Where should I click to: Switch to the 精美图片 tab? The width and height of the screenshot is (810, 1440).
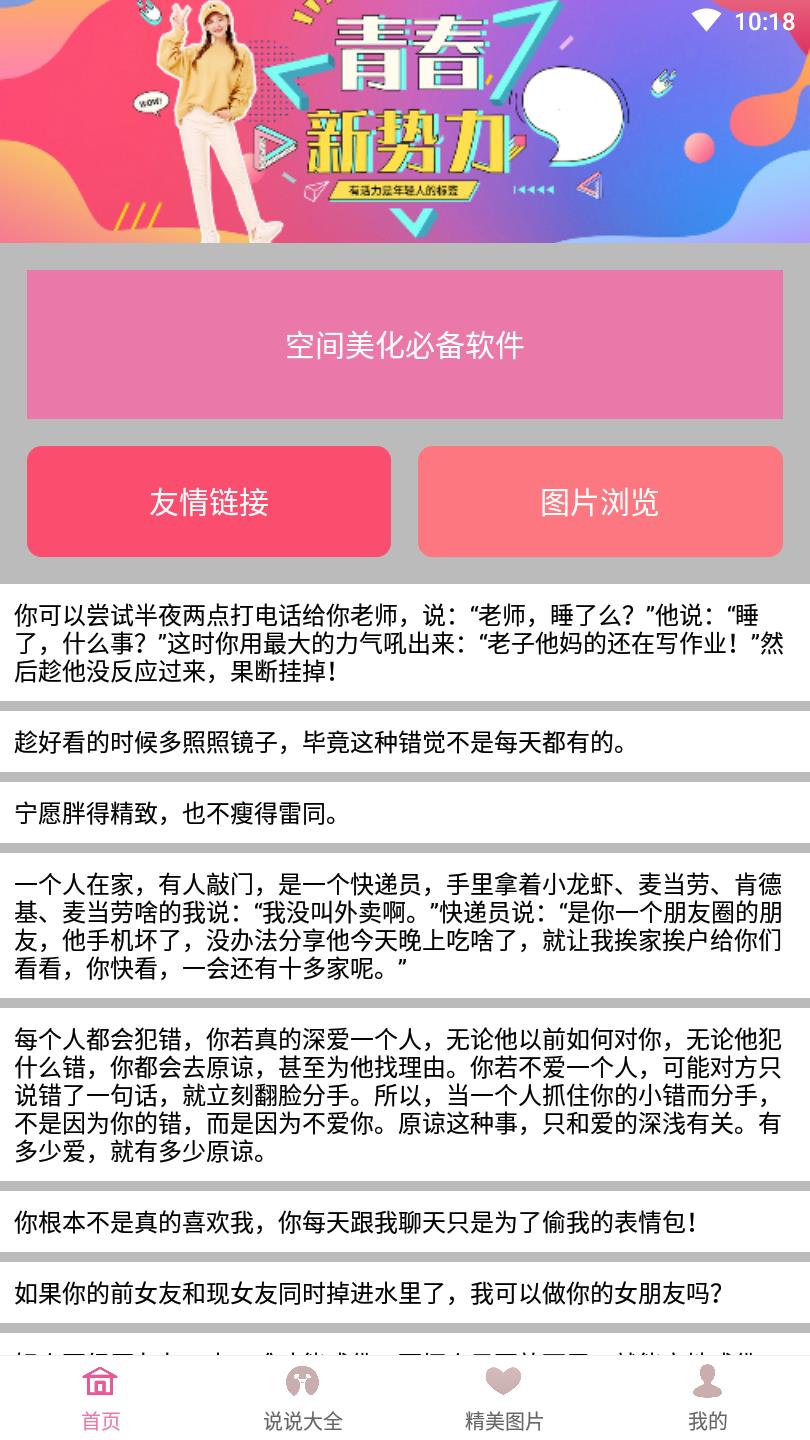(x=504, y=1399)
